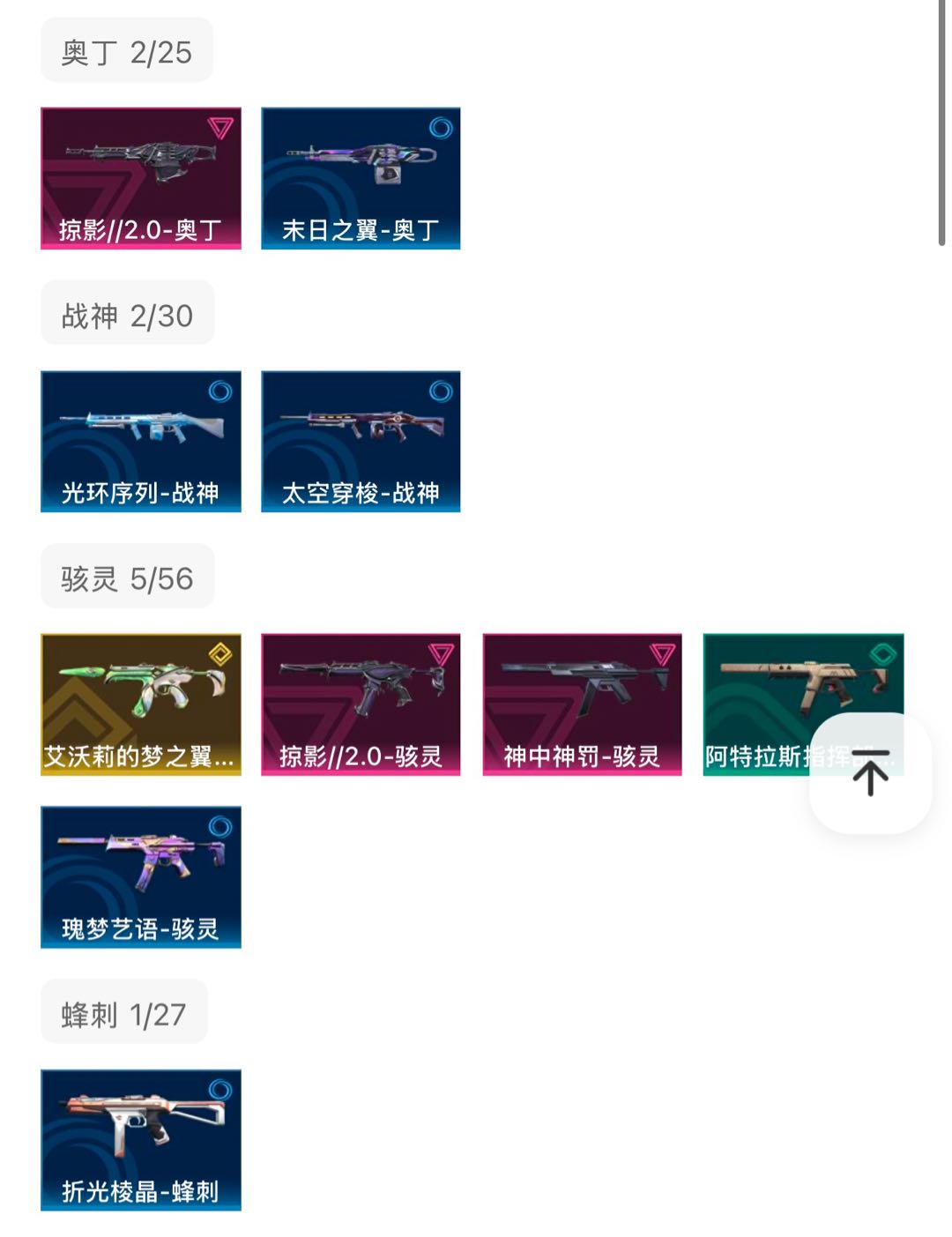Open the 掠影//2.0-奥丁 skin card
The image size is (952, 1237).
click(141, 178)
